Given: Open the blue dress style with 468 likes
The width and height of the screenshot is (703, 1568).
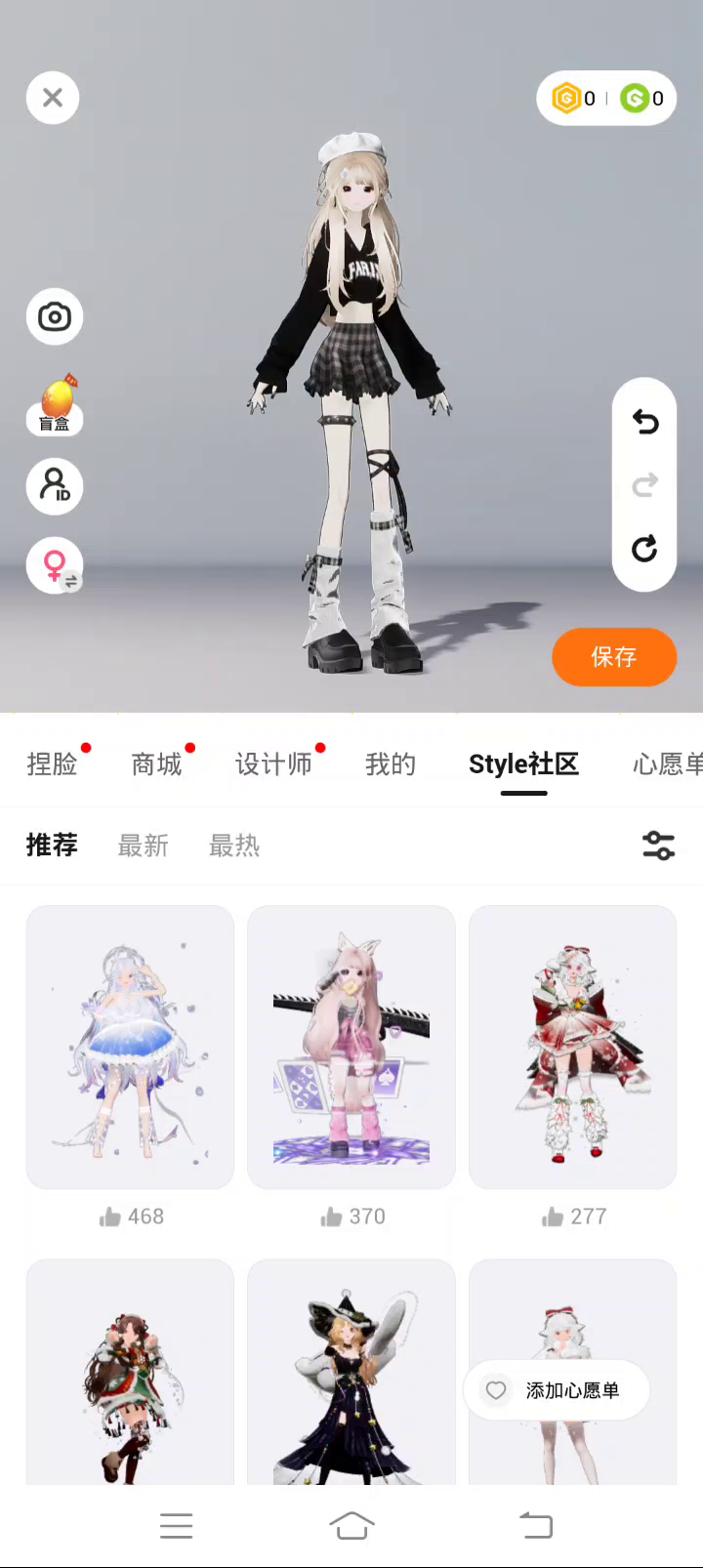Looking at the screenshot, I should point(130,1047).
